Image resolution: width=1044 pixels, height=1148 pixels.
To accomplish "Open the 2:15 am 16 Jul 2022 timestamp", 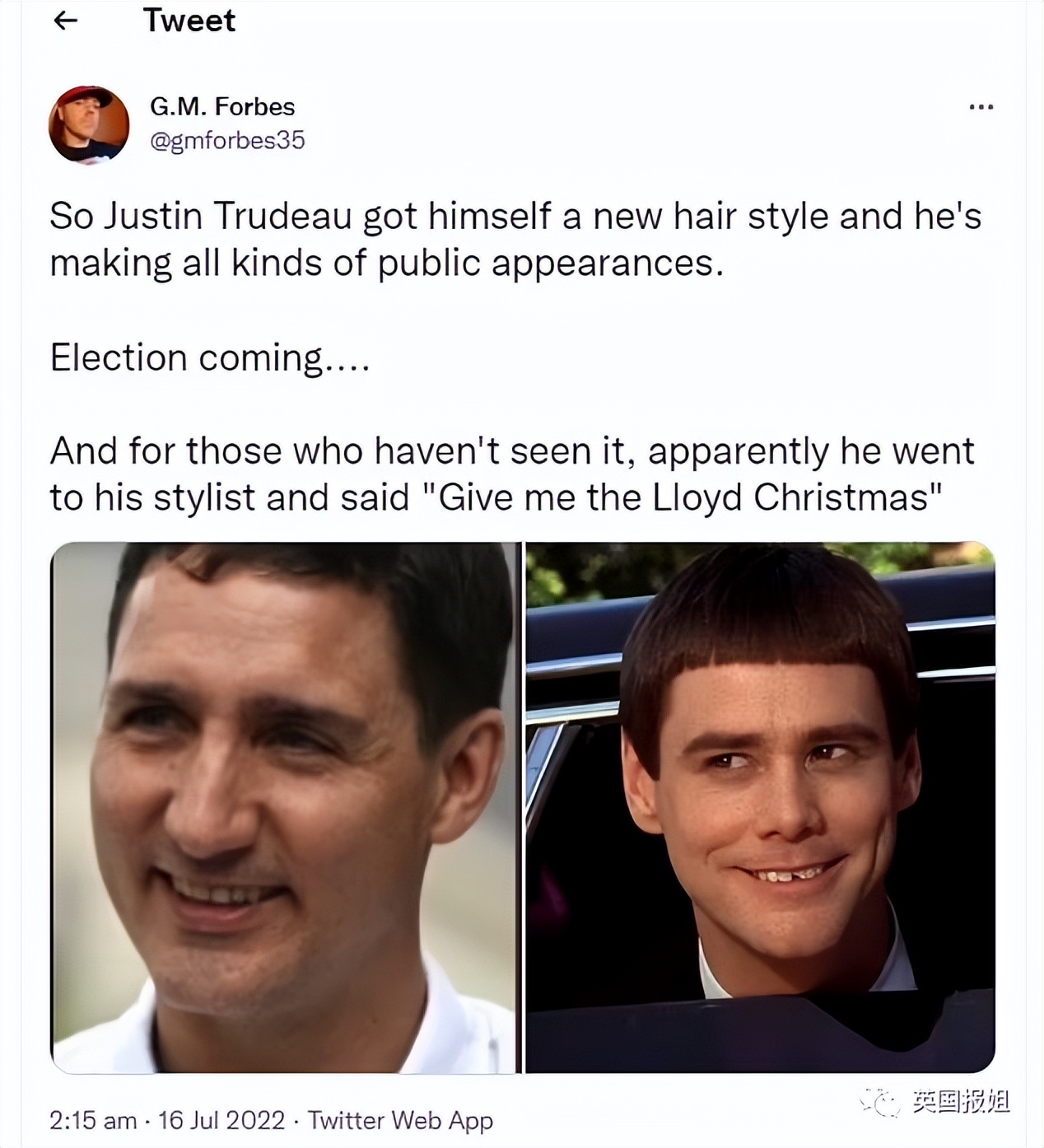I will tap(167, 1120).
